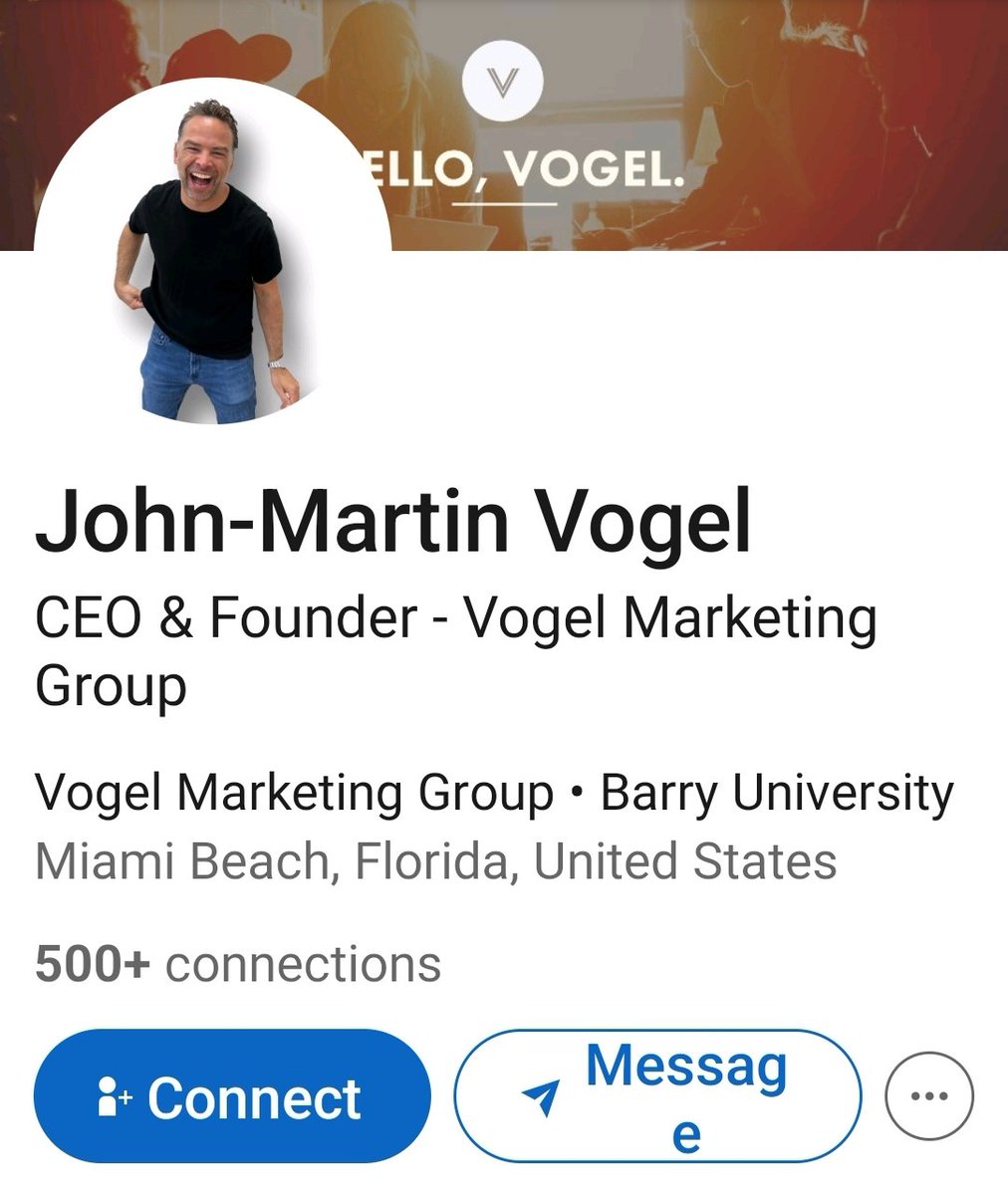The width and height of the screenshot is (1008, 1195).
Task: Open the 500+ connections list
Action: 238,964
